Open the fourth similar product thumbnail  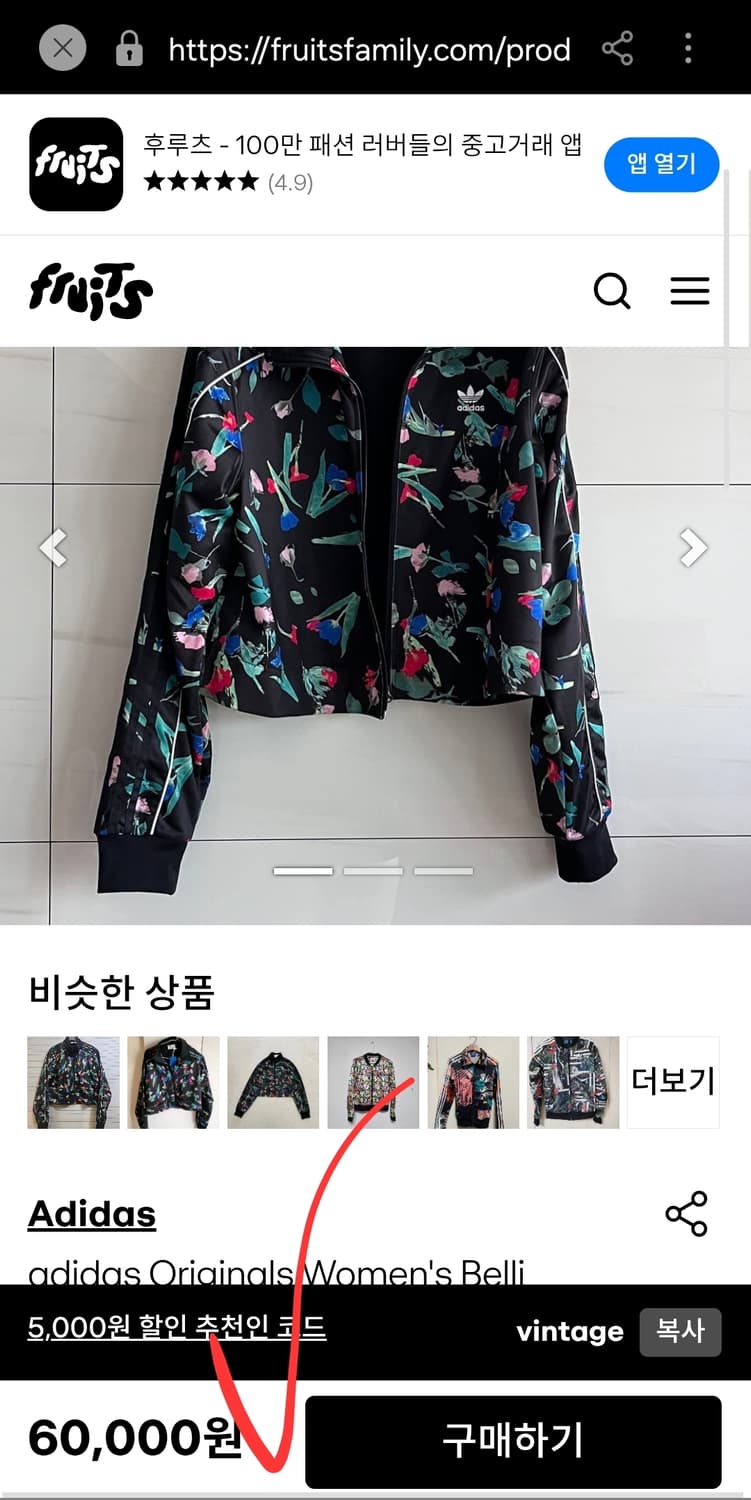pos(373,1082)
